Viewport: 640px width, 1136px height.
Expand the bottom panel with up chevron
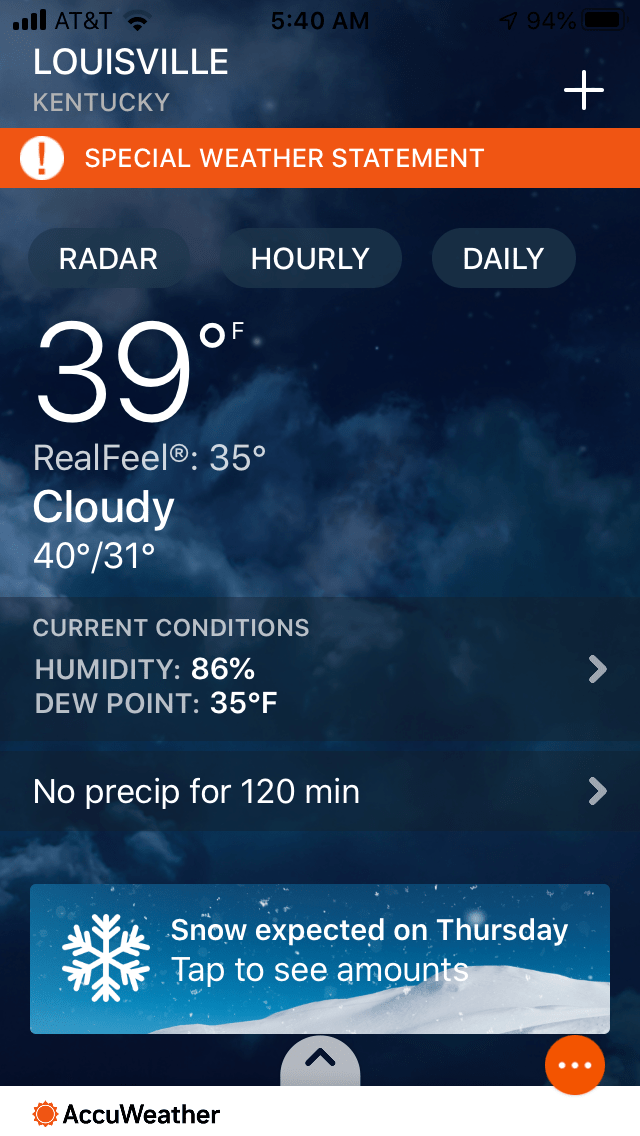point(320,1060)
